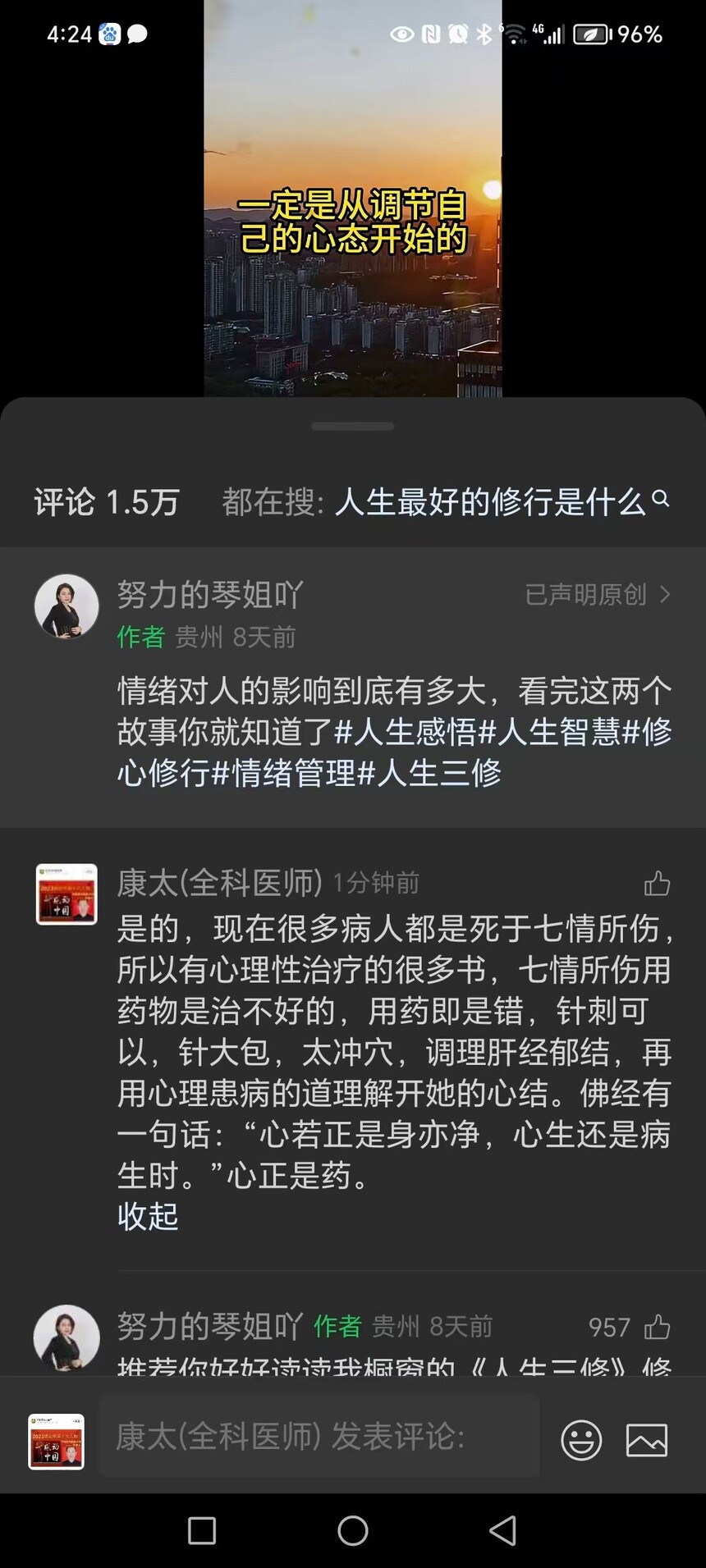Viewport: 706px width, 1568px height.
Task: Search 人生最好的修行是什么 suggestion
Action: [x=491, y=501]
